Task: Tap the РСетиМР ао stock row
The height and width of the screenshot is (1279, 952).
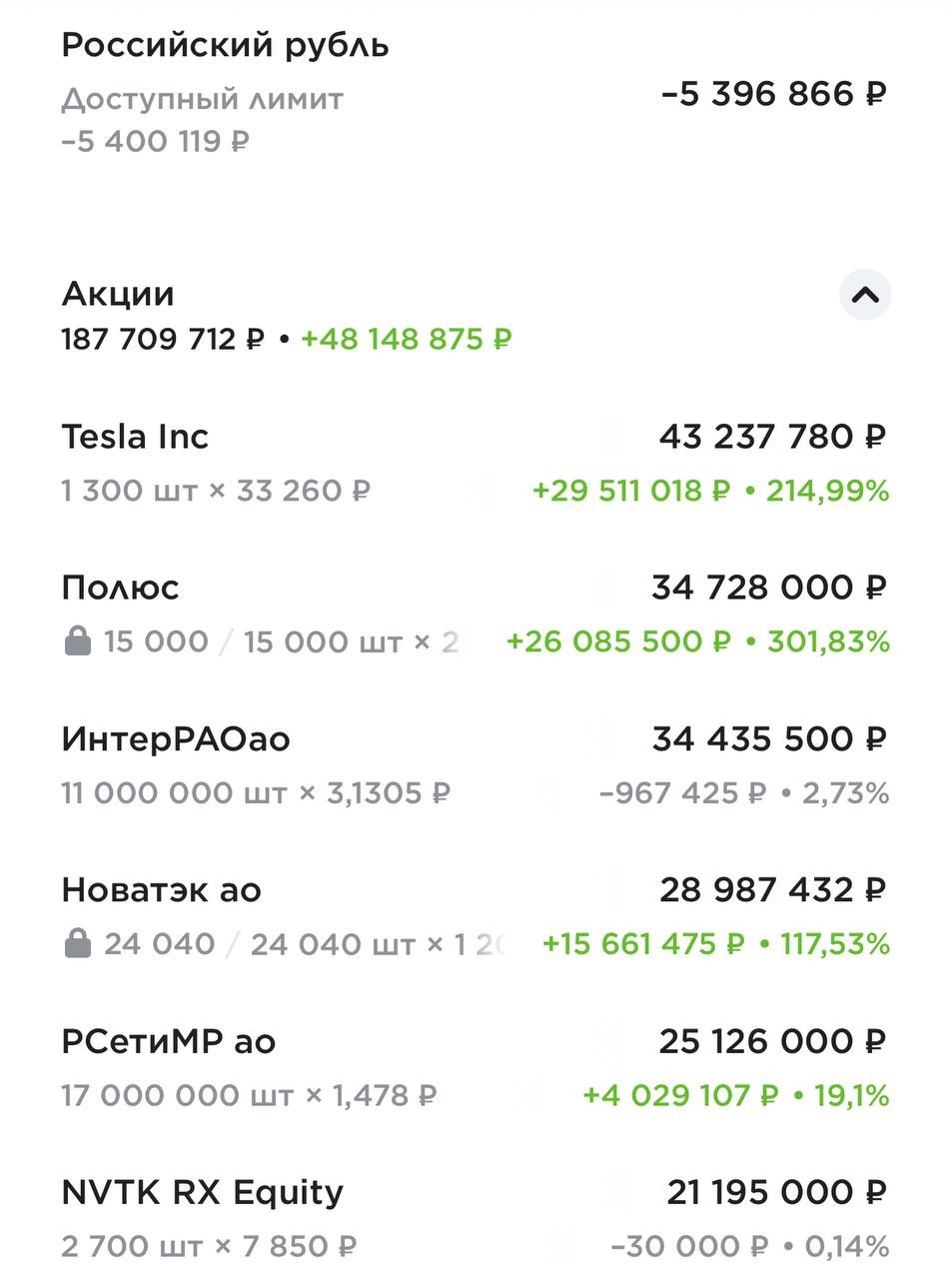Action: click(474, 1068)
